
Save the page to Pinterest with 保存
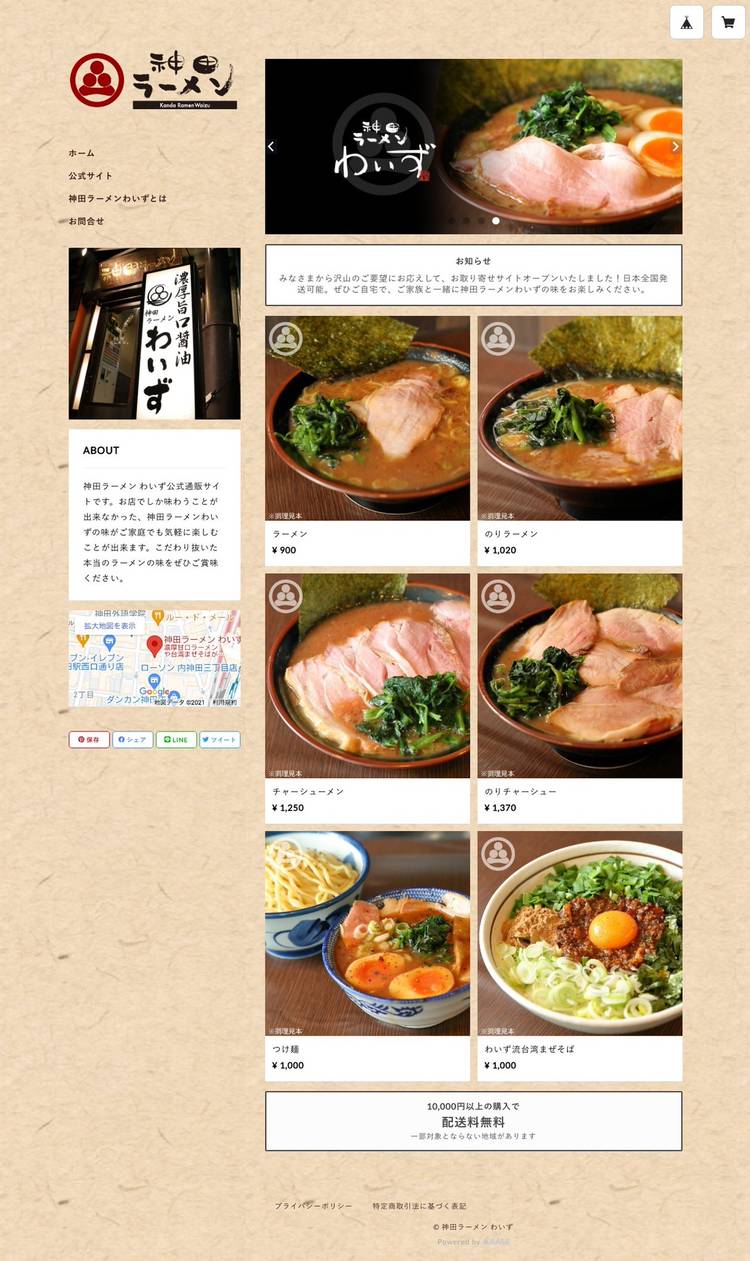pos(89,740)
